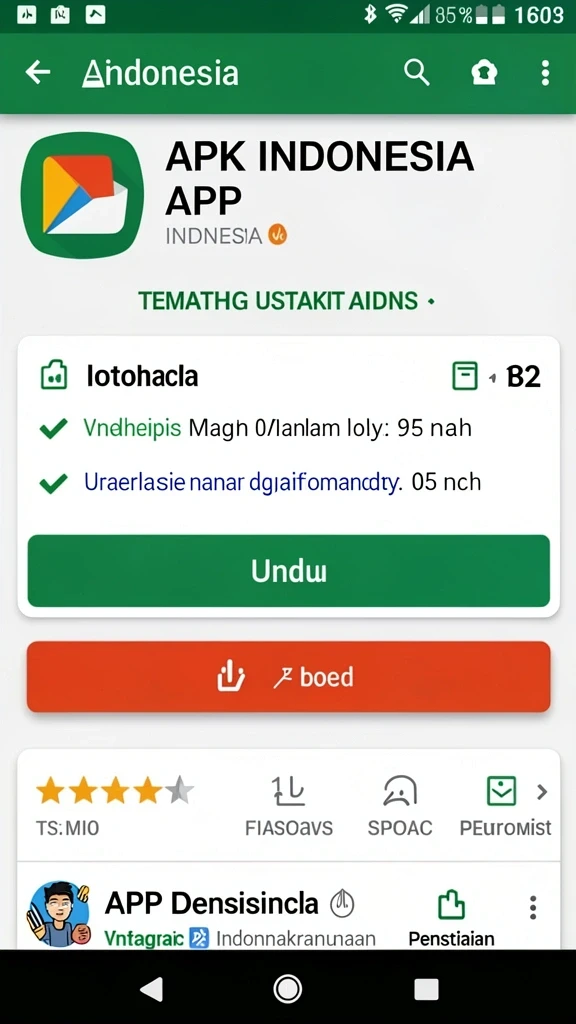This screenshot has width=576, height=1024.
Task: Tap the shield icon beside search
Action: coord(484,72)
